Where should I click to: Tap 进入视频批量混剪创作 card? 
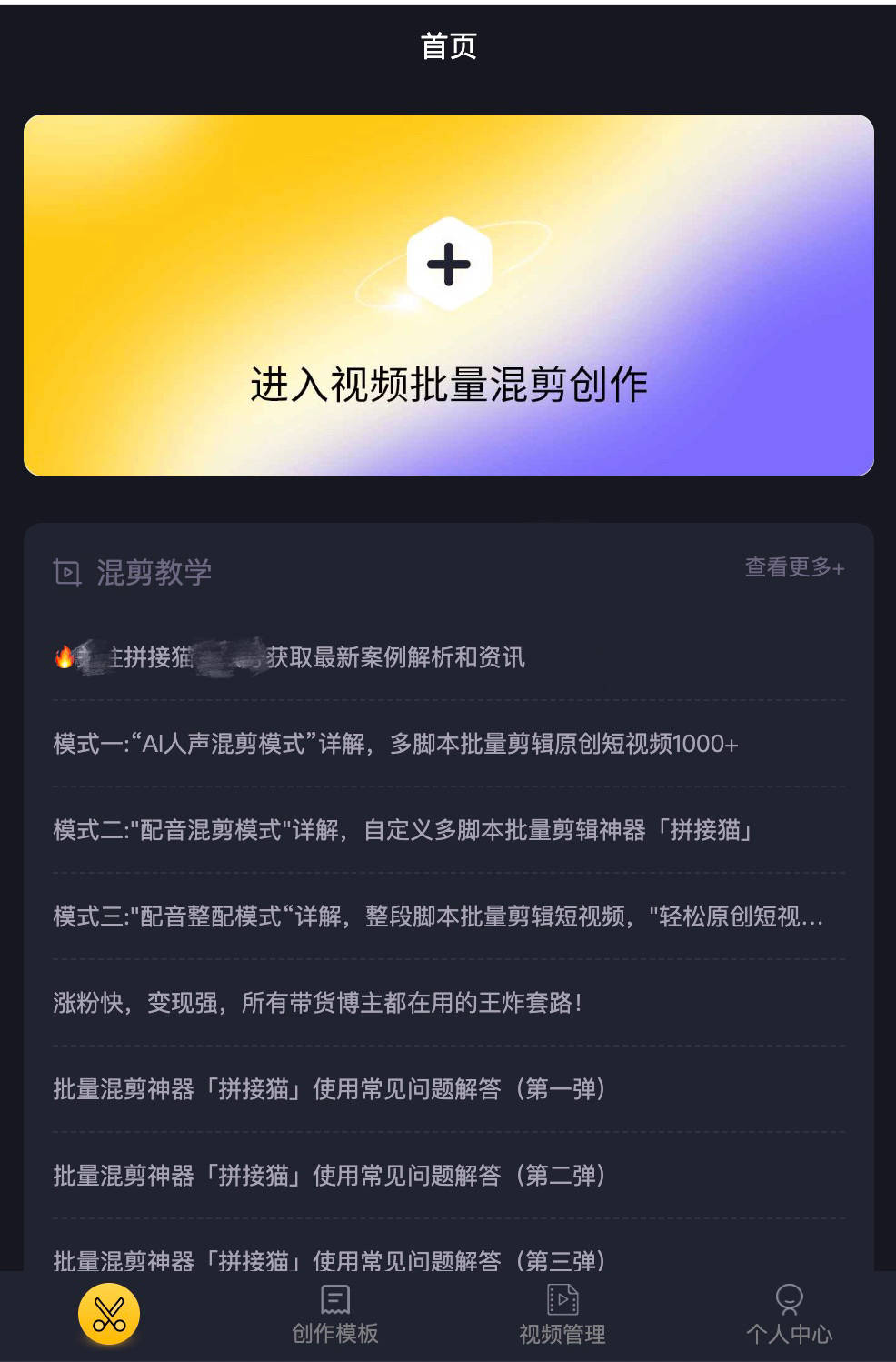coord(448,295)
